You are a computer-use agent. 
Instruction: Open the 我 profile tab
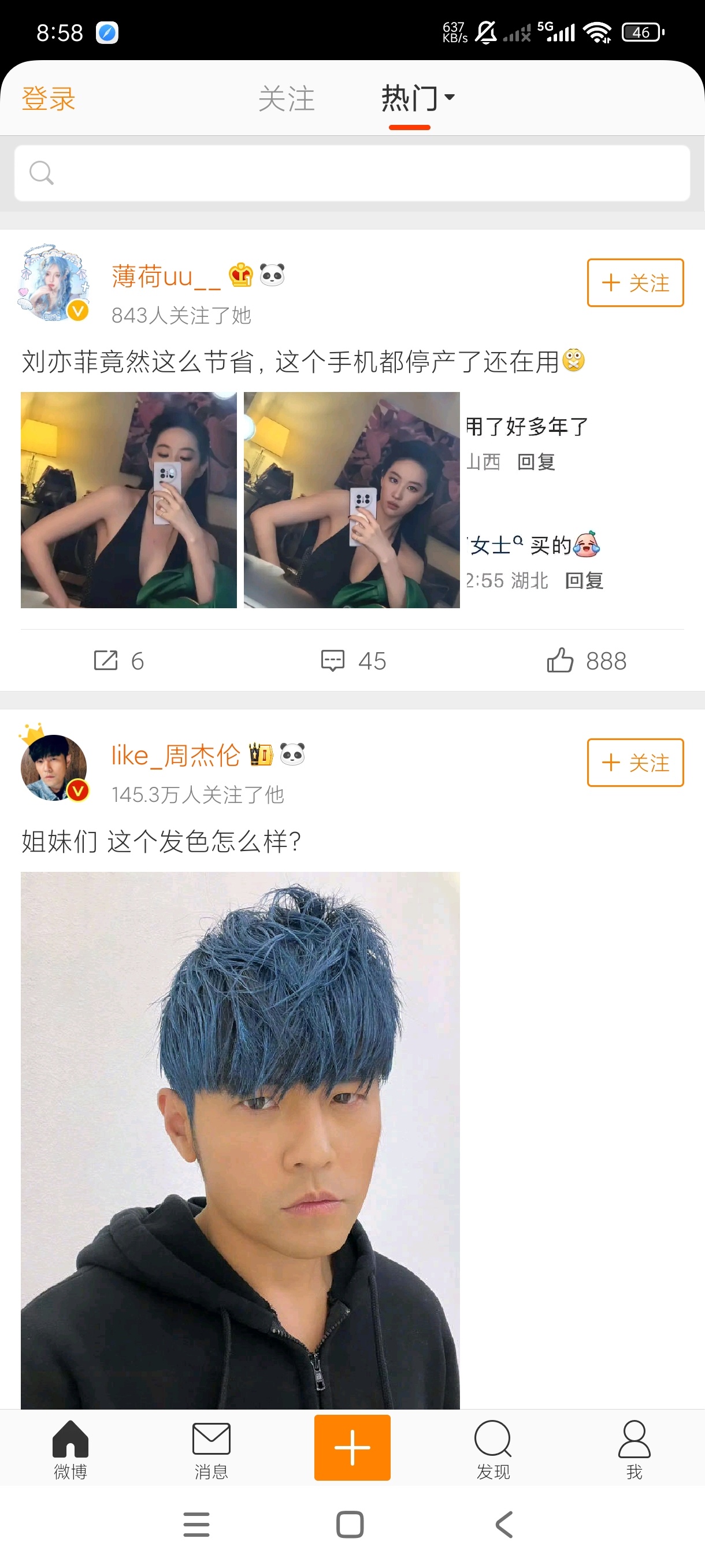(634, 1450)
